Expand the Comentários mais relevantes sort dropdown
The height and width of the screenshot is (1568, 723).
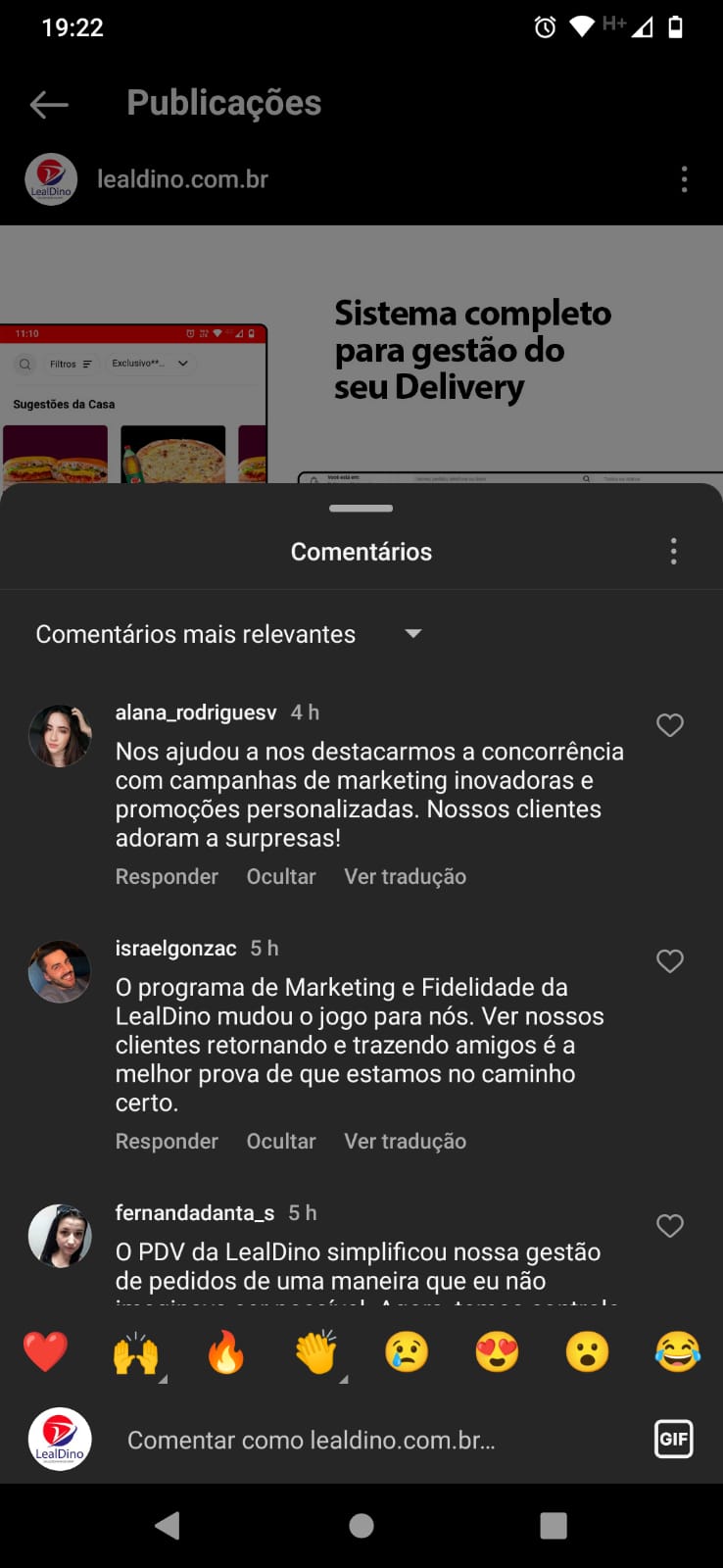412,634
